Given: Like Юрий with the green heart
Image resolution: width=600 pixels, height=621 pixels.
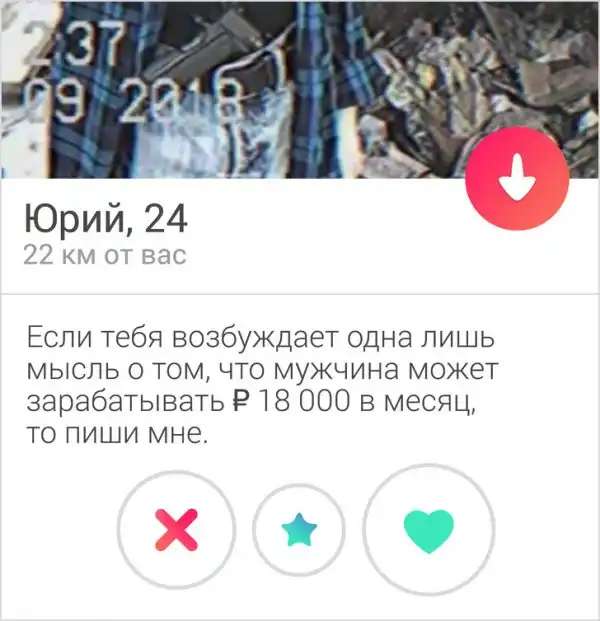Looking at the screenshot, I should coord(428,530).
